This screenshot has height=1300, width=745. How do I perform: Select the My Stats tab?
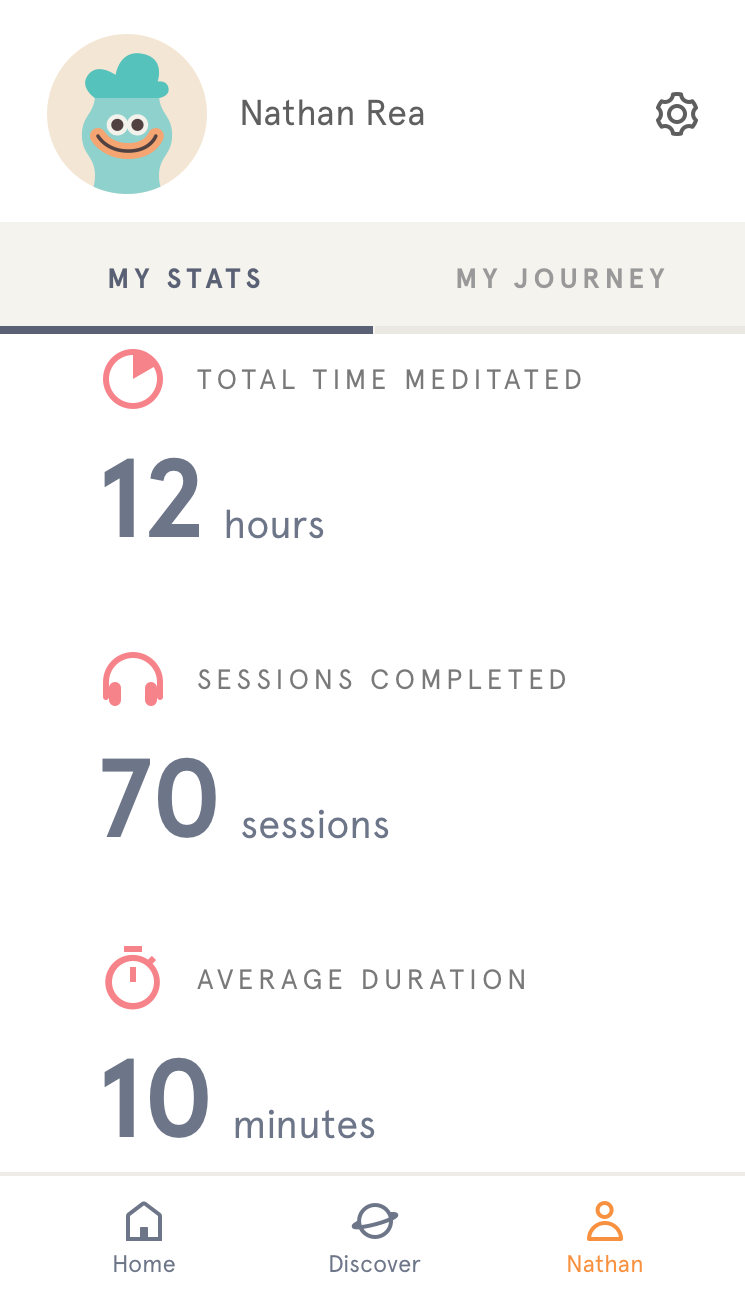pos(185,278)
